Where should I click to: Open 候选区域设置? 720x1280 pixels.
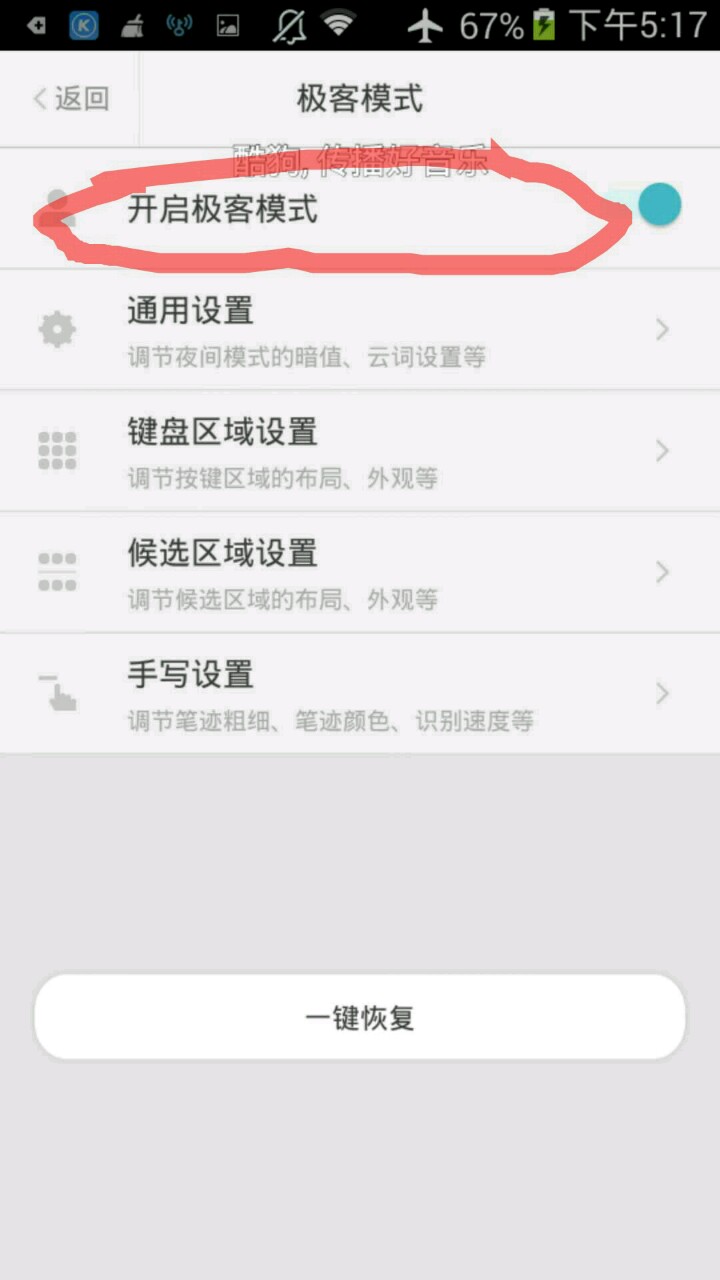point(360,572)
